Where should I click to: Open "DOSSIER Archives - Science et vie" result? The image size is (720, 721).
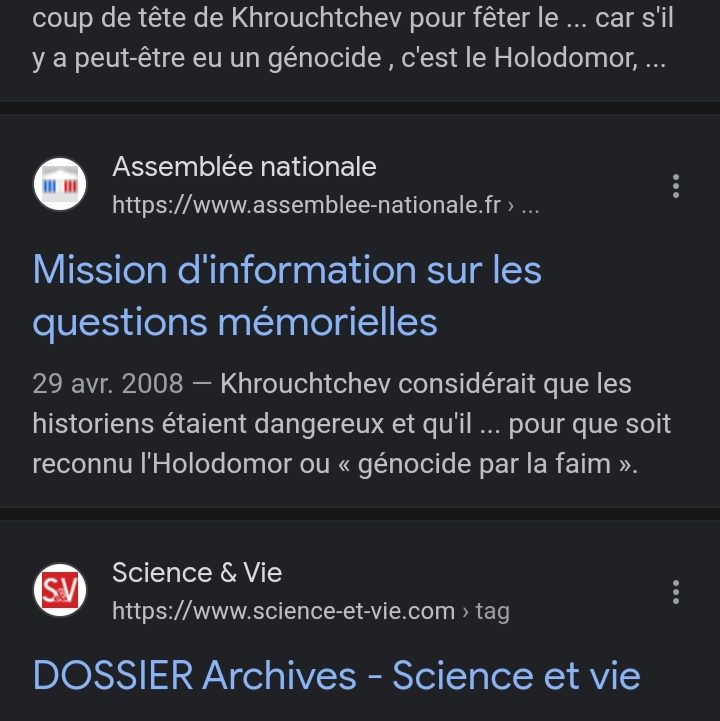click(x=336, y=676)
